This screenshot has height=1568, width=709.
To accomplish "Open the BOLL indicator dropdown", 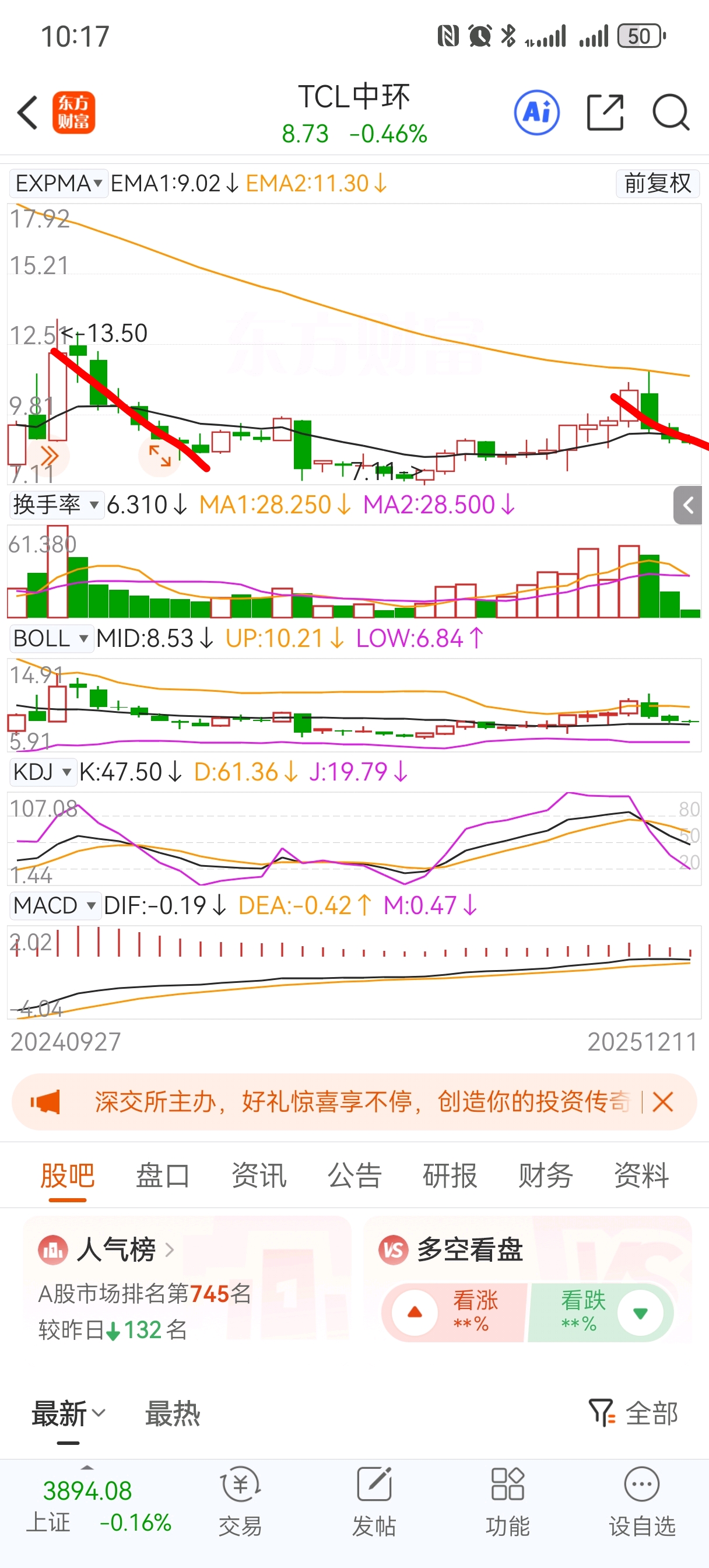I will point(51,639).
